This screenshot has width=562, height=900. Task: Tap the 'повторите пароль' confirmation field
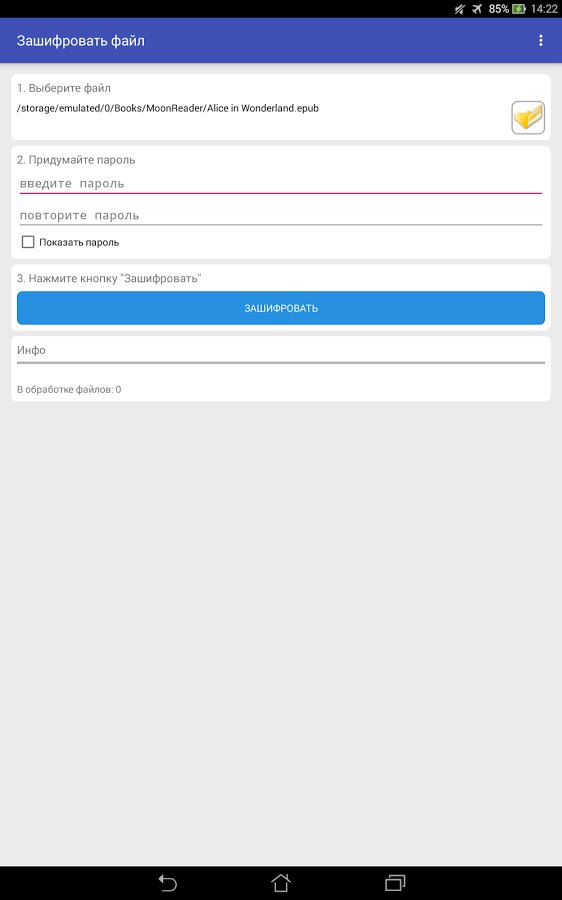pyautogui.click(x=281, y=216)
